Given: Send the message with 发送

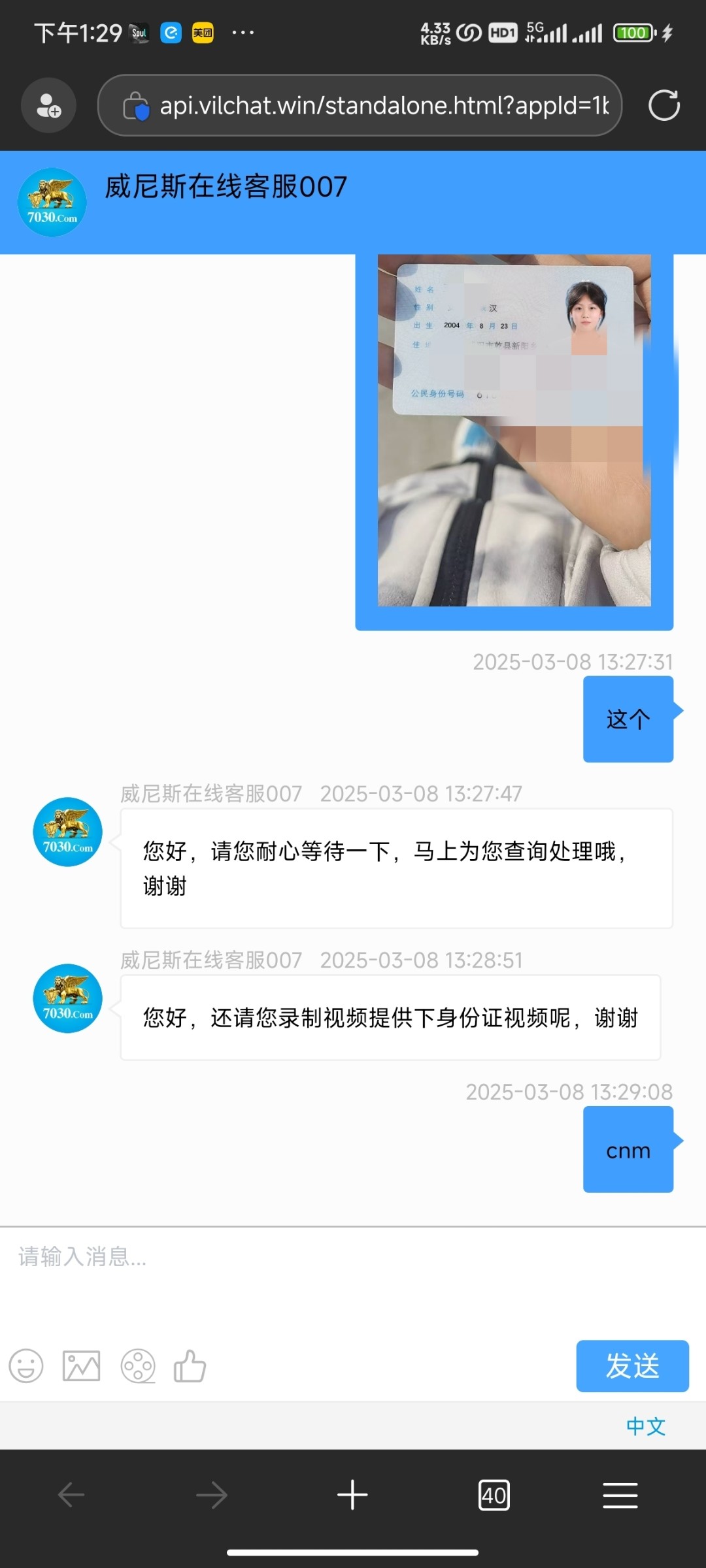Looking at the screenshot, I should (x=632, y=1365).
